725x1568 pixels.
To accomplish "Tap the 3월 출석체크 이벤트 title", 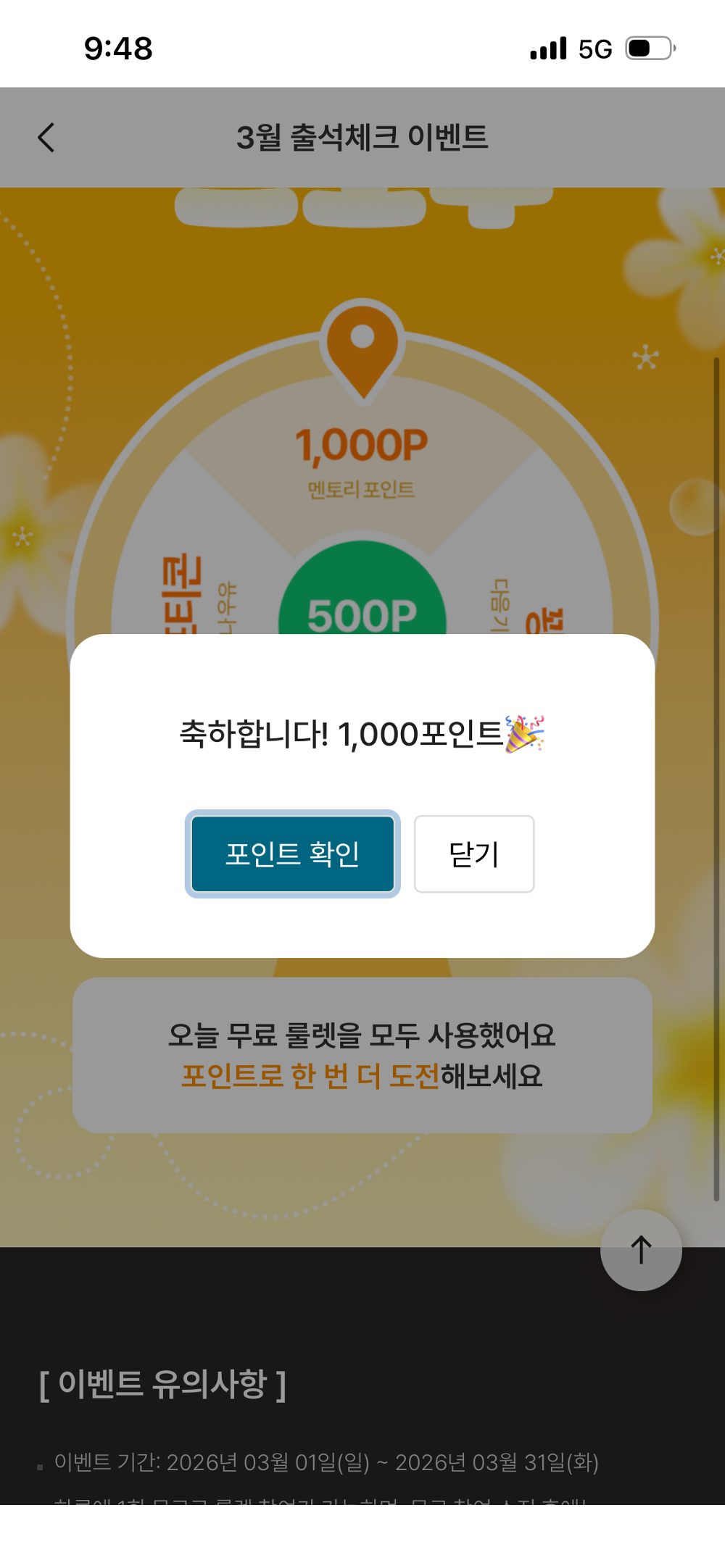I will click(362, 138).
